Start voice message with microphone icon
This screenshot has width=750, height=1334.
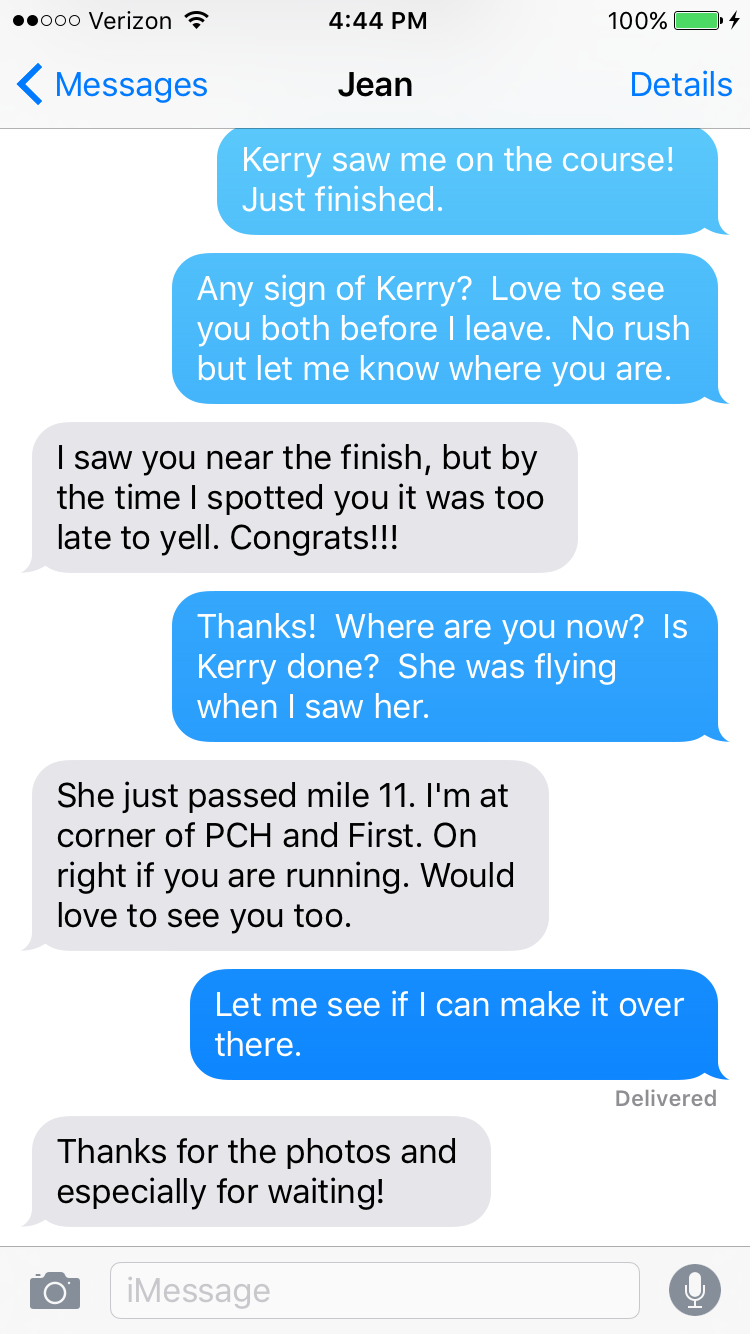694,1290
